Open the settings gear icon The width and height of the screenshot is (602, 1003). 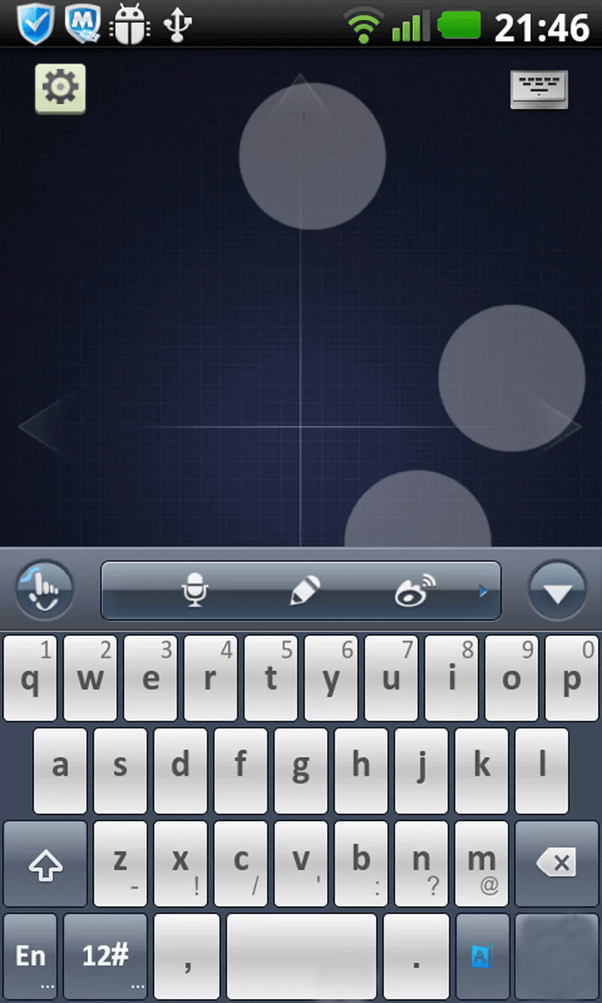pyautogui.click(x=60, y=88)
